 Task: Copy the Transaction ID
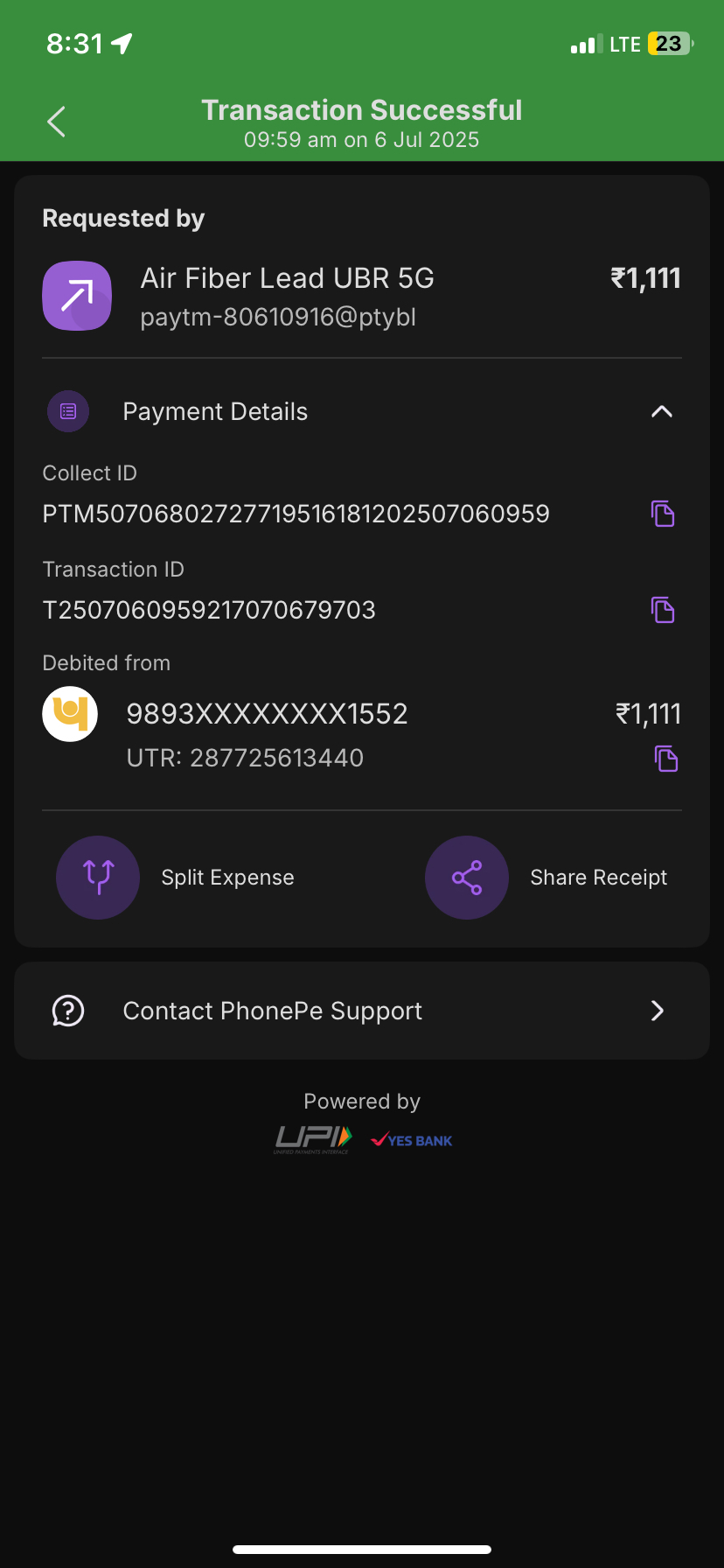coord(663,610)
